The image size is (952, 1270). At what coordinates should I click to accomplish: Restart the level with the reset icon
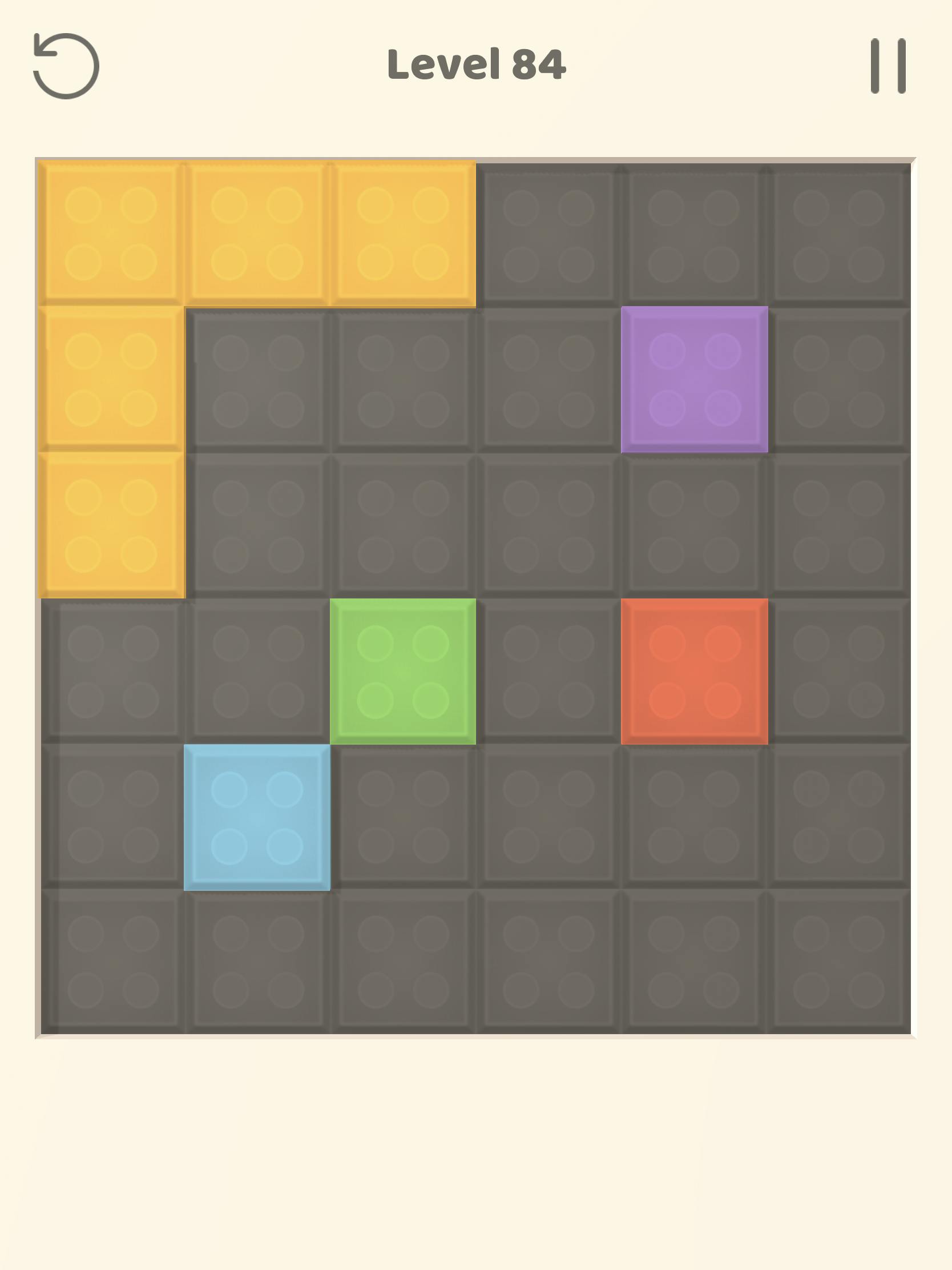66,66
